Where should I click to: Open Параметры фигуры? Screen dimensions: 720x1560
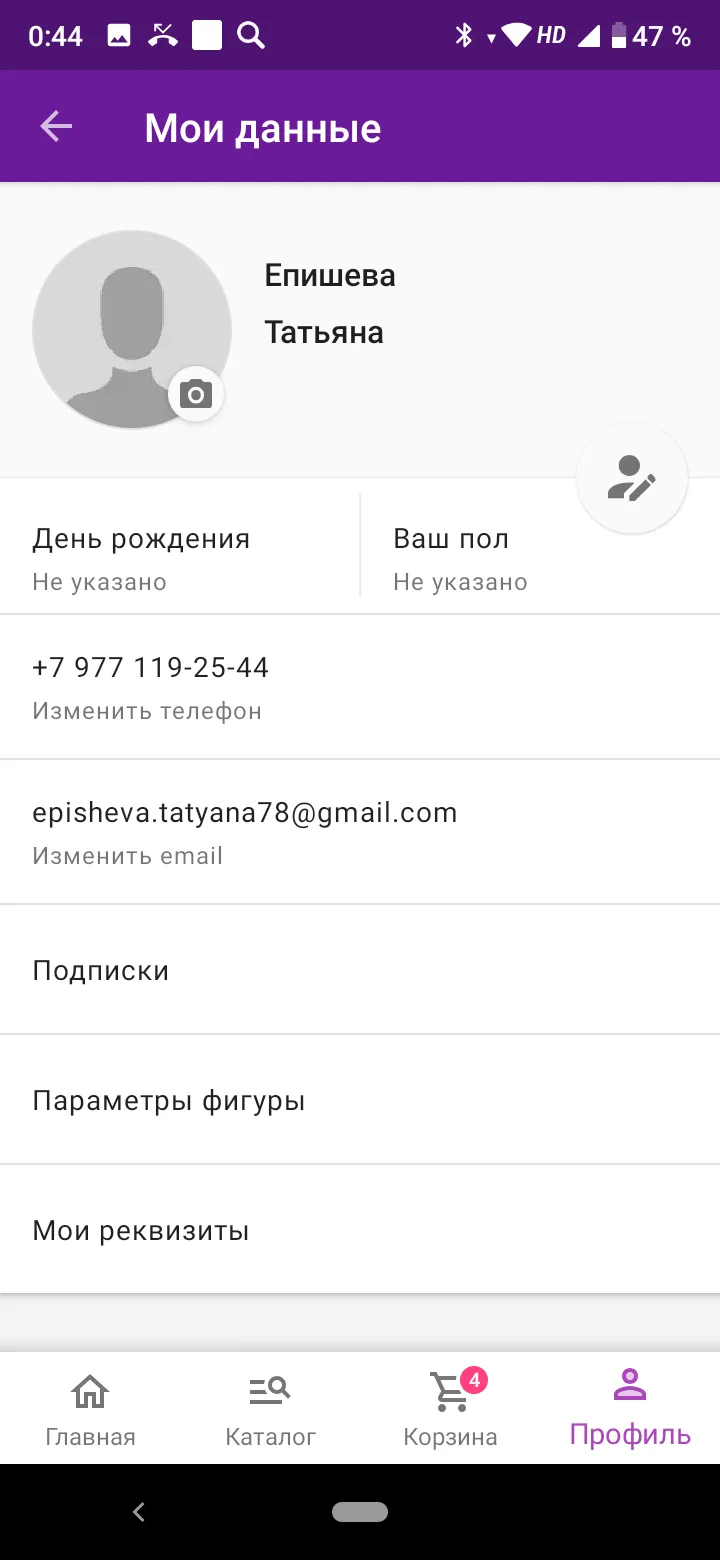point(360,1100)
